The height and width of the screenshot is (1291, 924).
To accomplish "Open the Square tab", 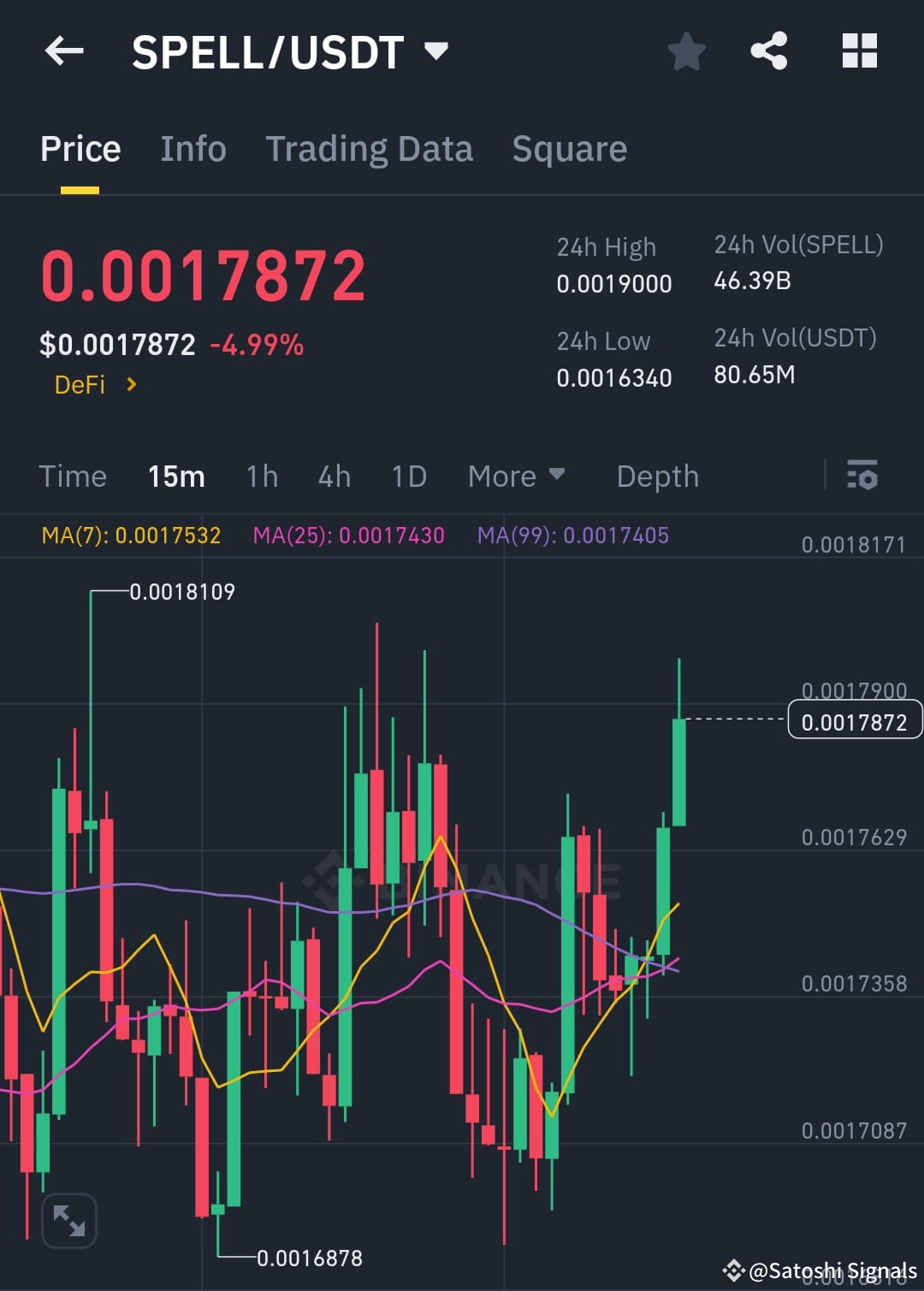I will (569, 148).
